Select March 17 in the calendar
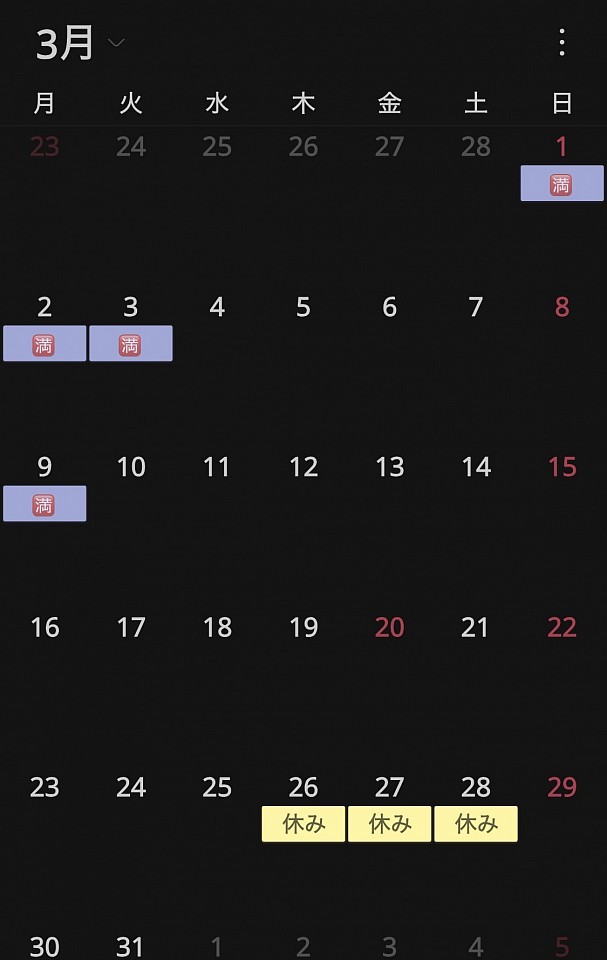Screen dimensions: 607x960 click(131, 627)
